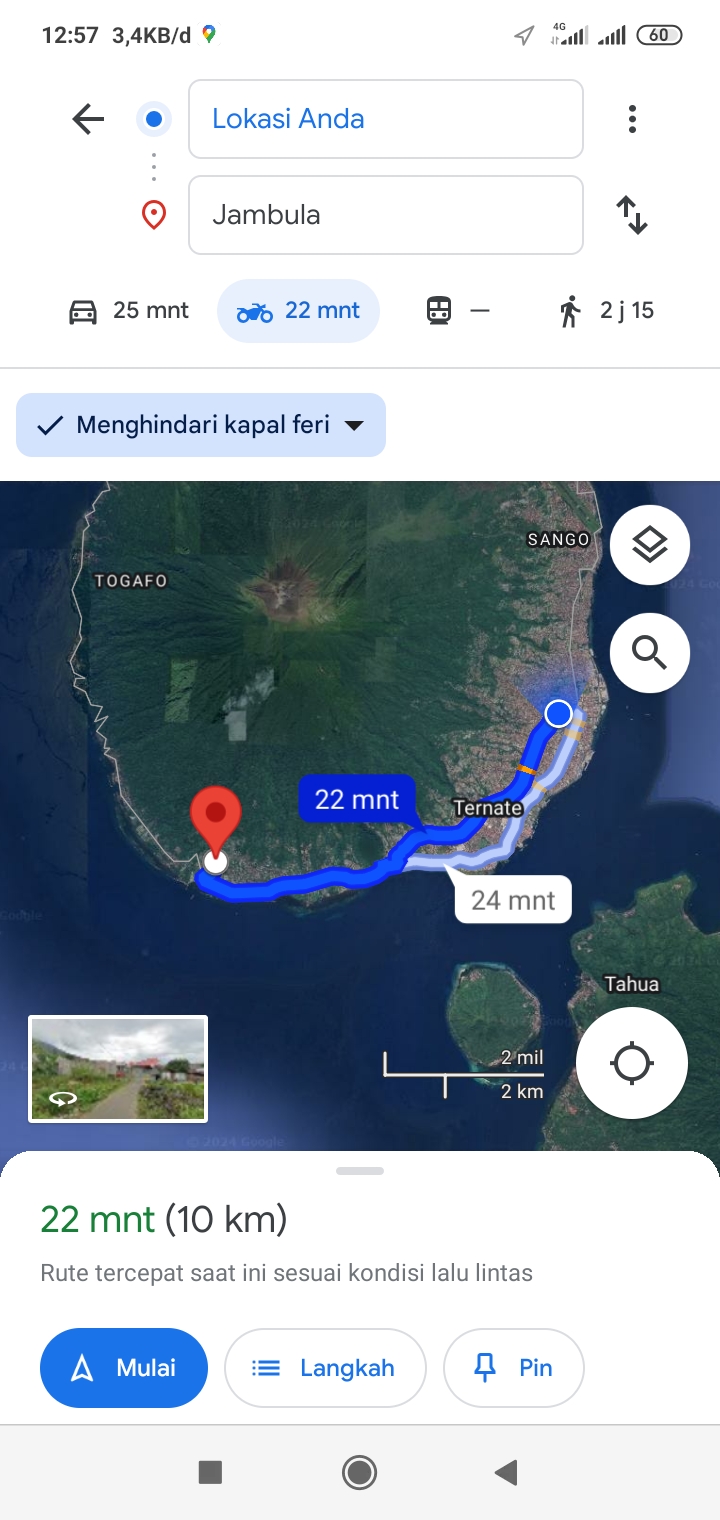720x1520 pixels.
Task: Tap the system home button
Action: point(360,1472)
